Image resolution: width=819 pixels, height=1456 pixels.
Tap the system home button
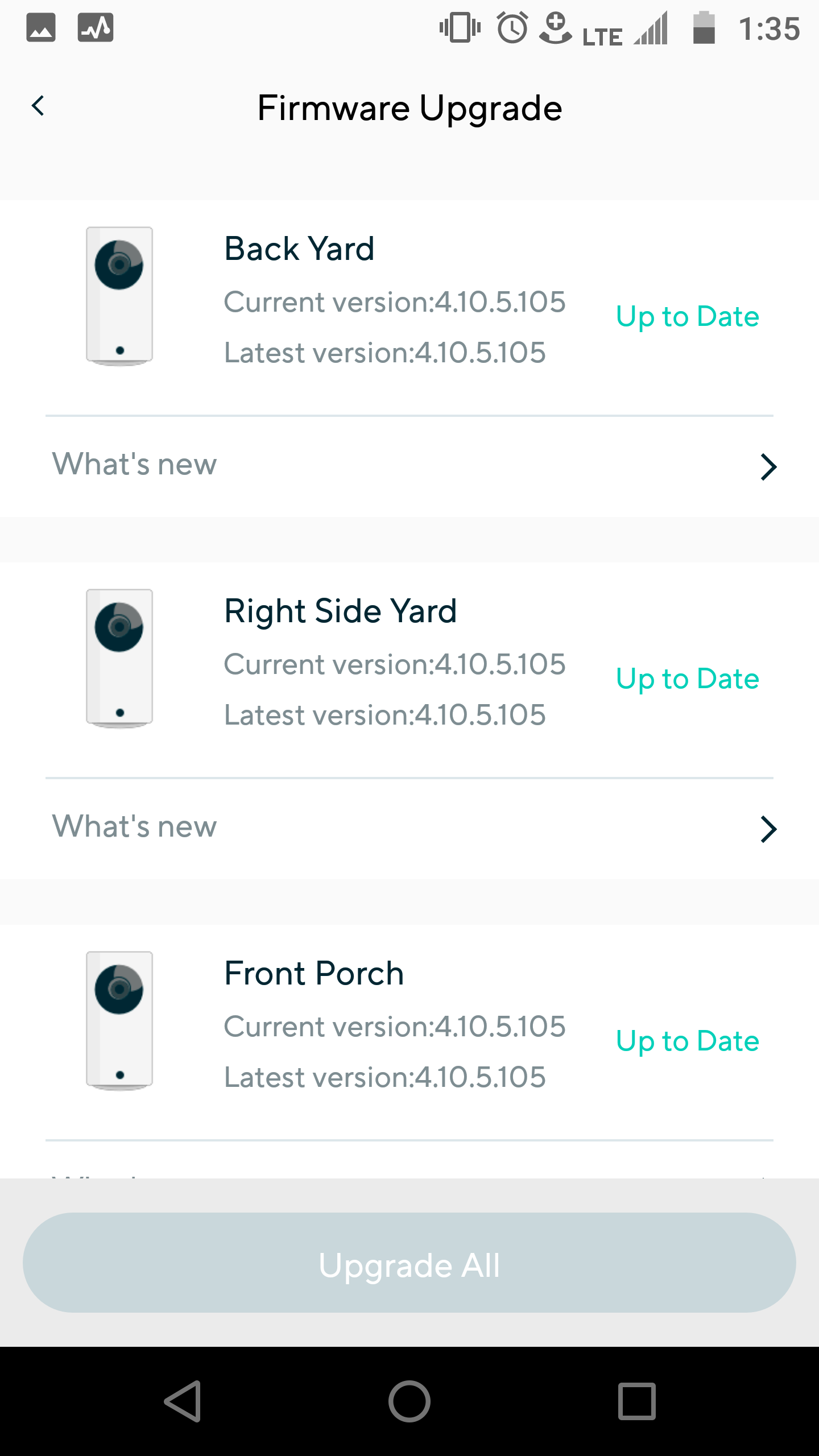tap(409, 1401)
